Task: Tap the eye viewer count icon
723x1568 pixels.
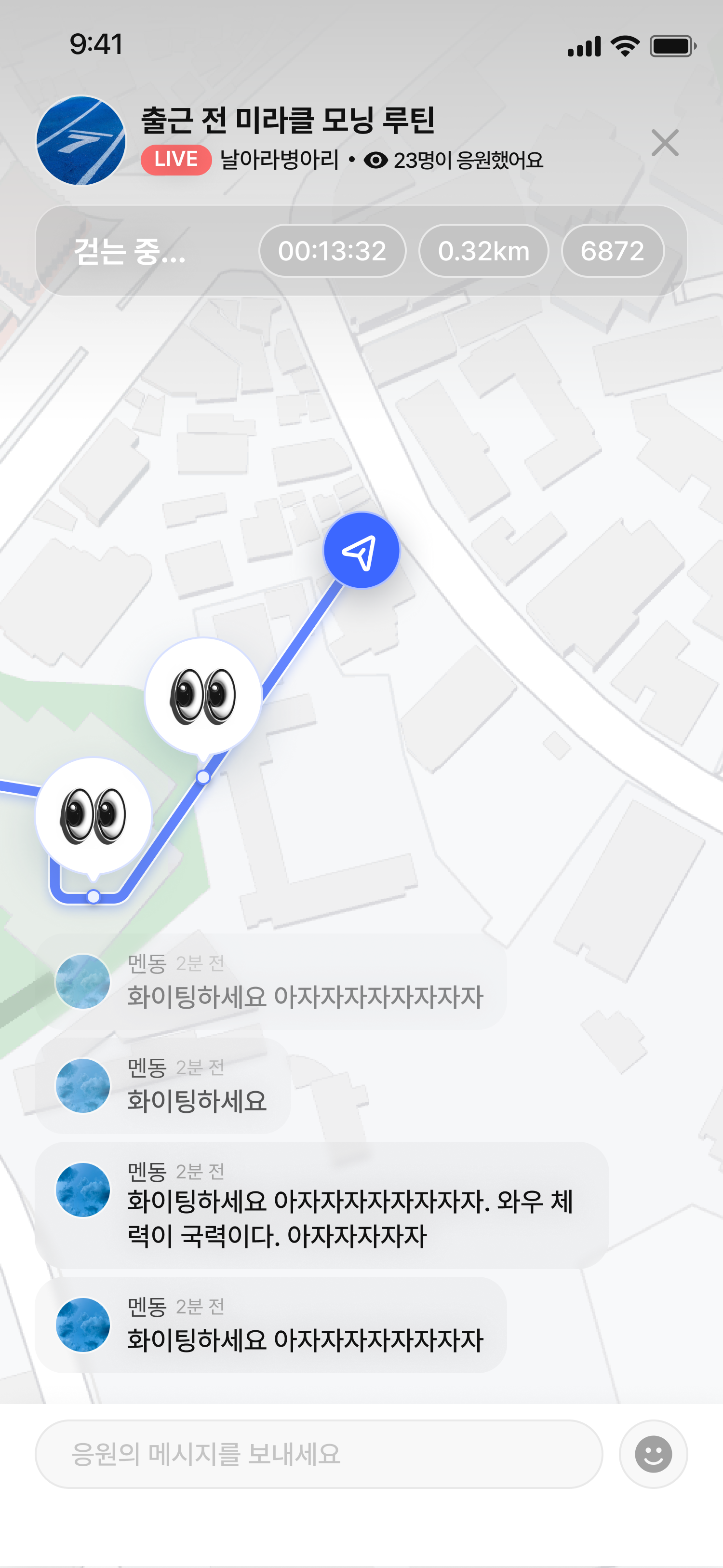Action: (375, 160)
